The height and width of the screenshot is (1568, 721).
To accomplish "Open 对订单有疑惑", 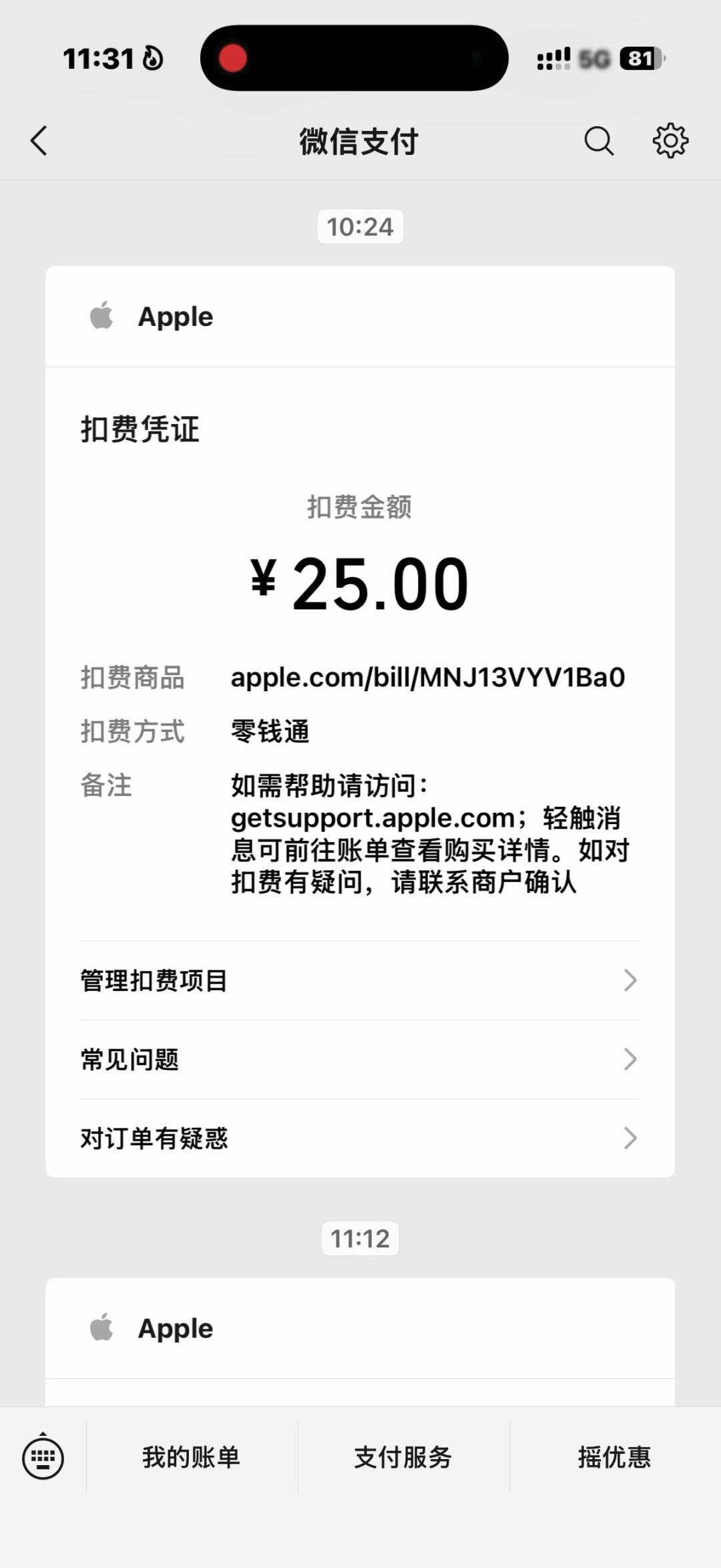I will coord(360,1138).
